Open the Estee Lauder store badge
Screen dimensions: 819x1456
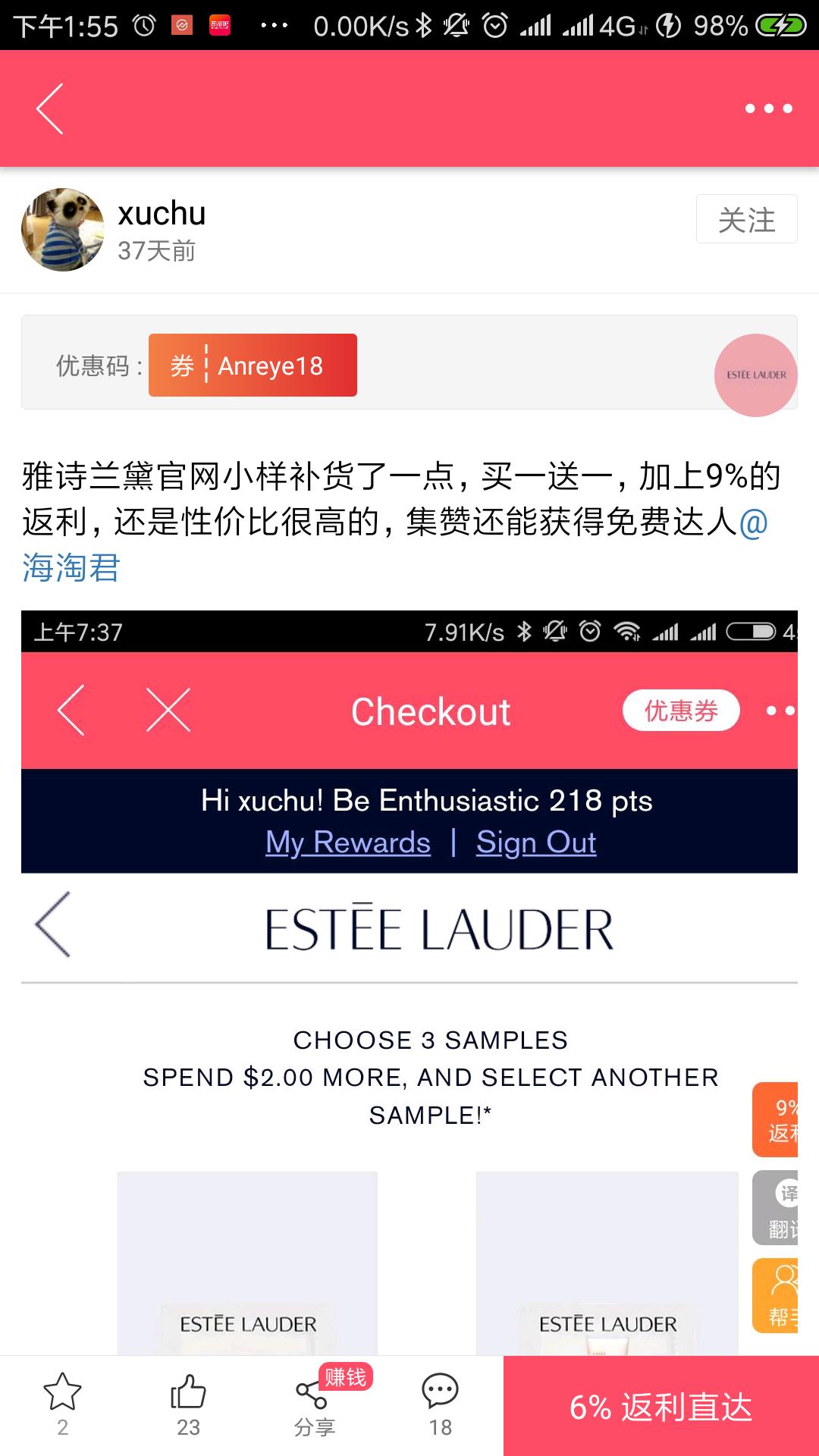(x=755, y=375)
